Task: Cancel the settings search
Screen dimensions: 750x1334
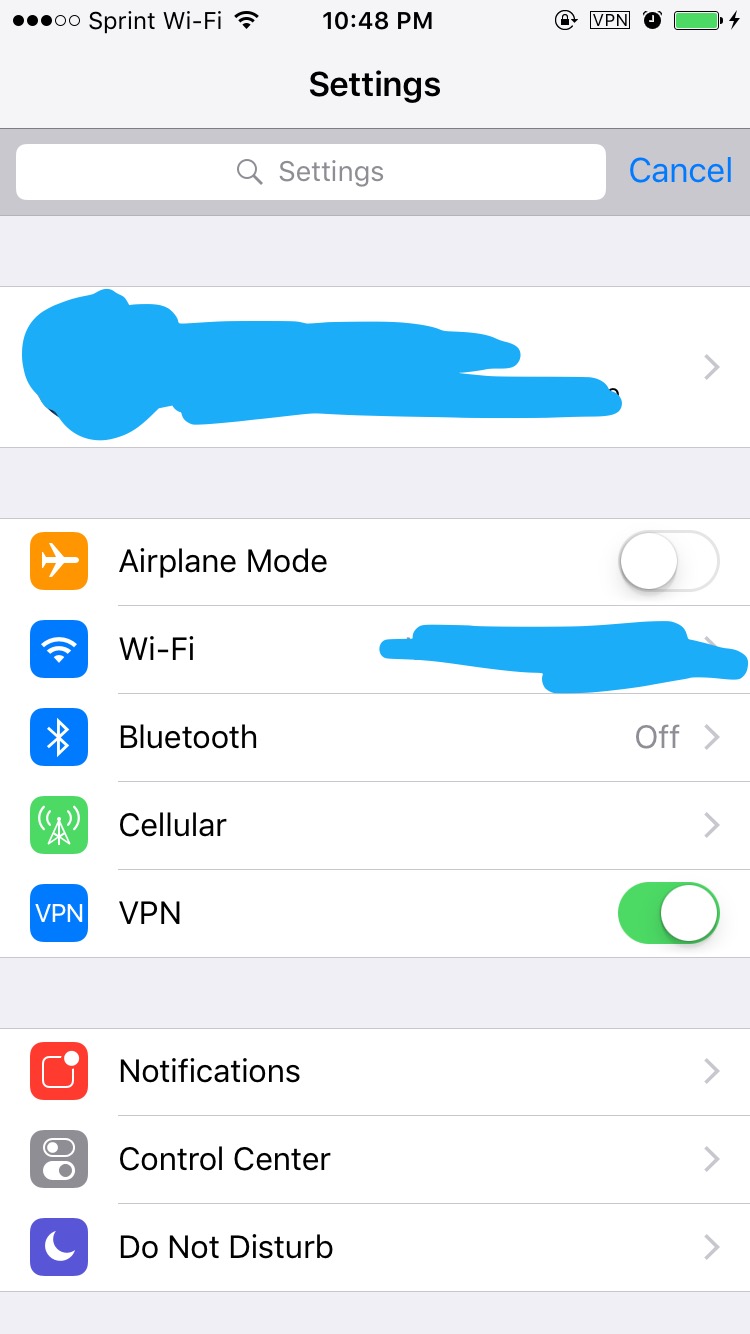Action: coord(680,171)
